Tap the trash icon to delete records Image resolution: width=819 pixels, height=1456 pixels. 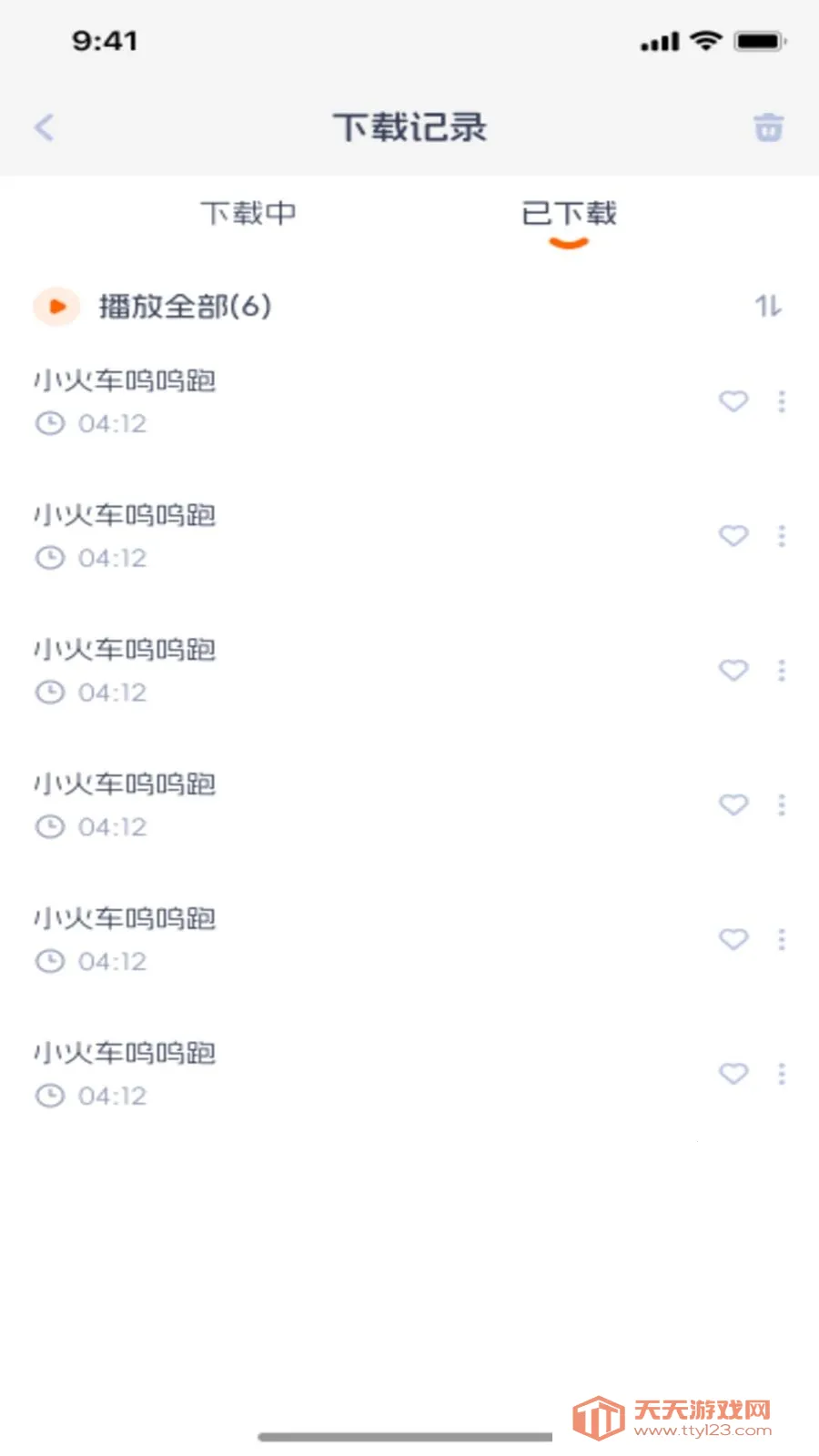pyautogui.click(x=768, y=127)
